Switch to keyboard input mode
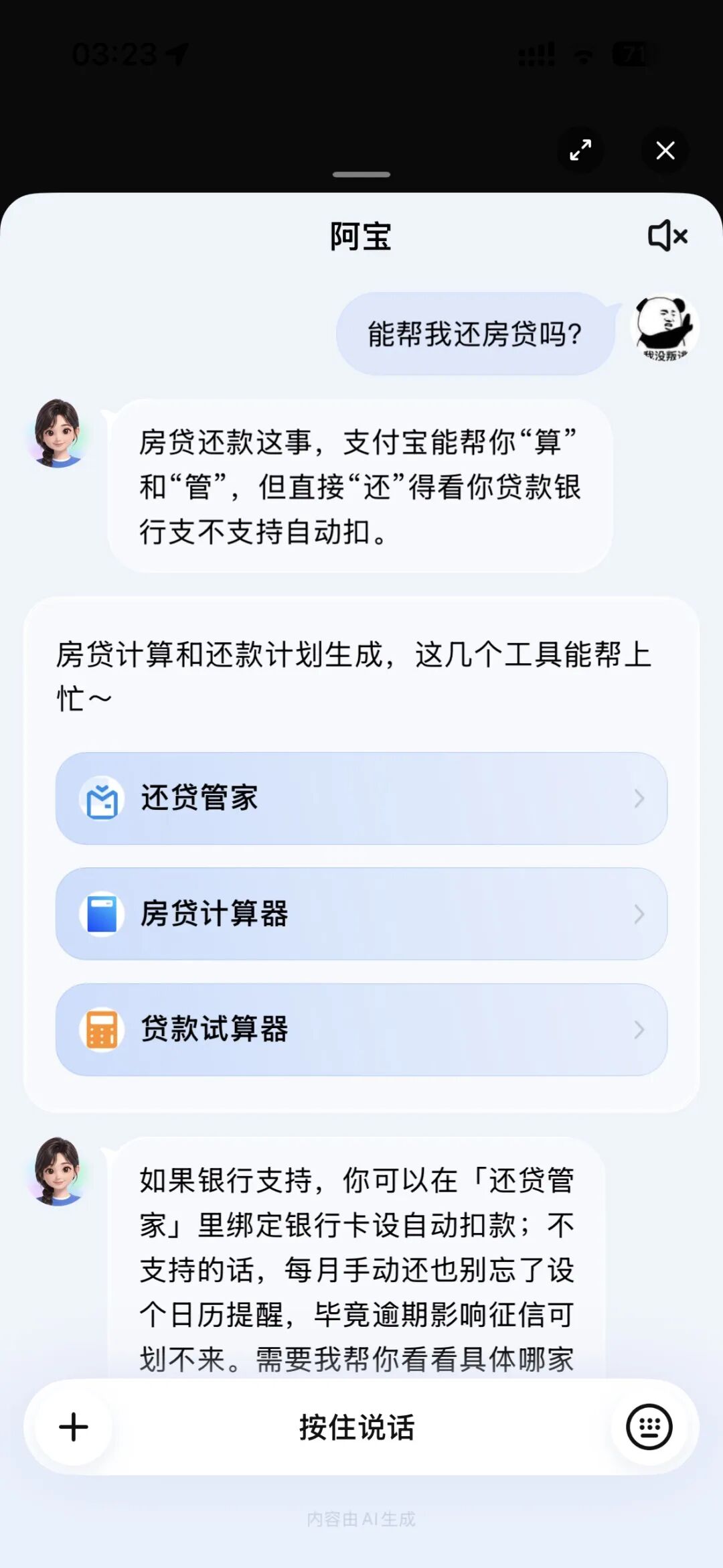 coord(649,1427)
